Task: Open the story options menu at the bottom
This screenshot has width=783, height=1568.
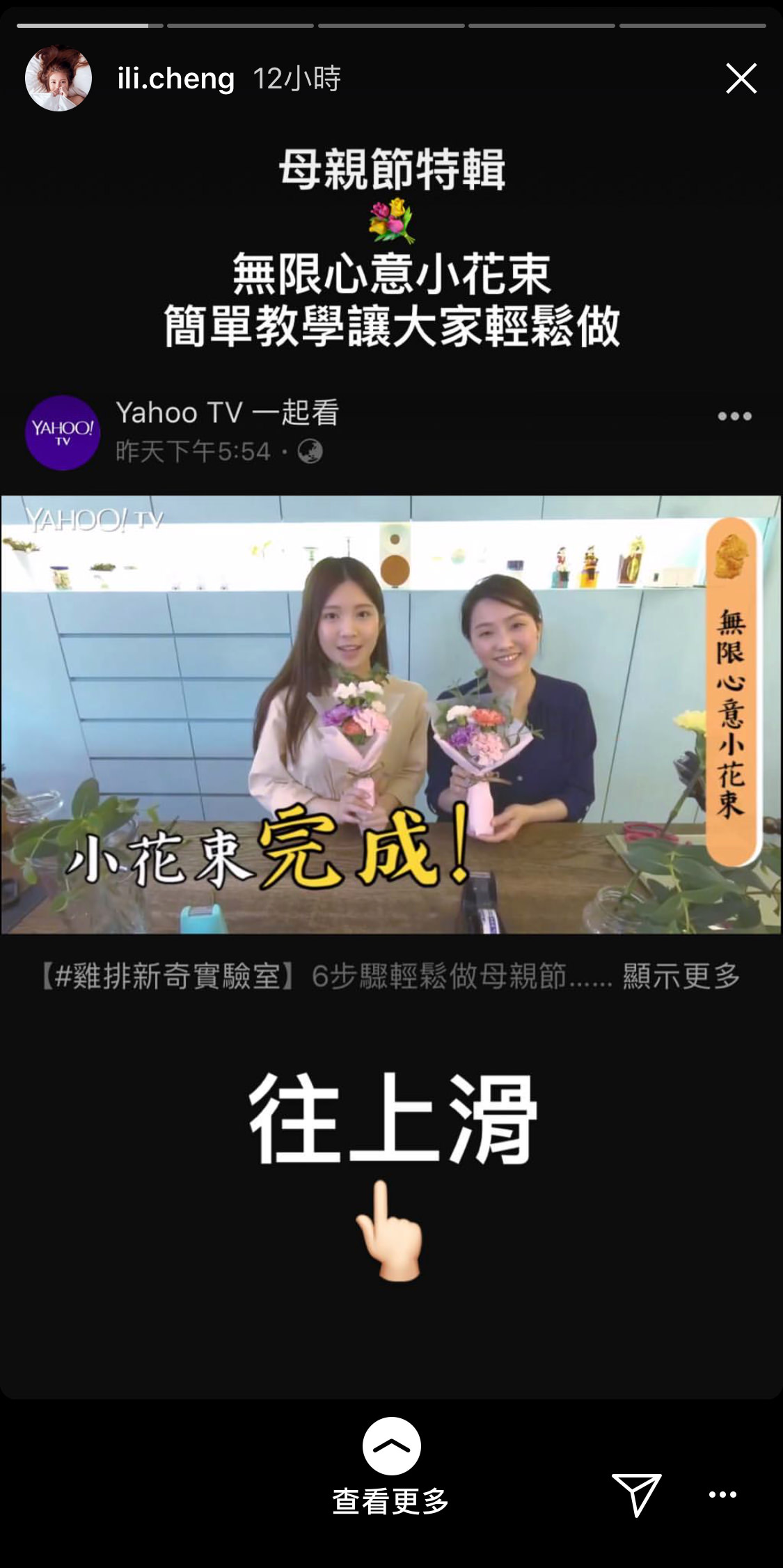Action: 722,1494
